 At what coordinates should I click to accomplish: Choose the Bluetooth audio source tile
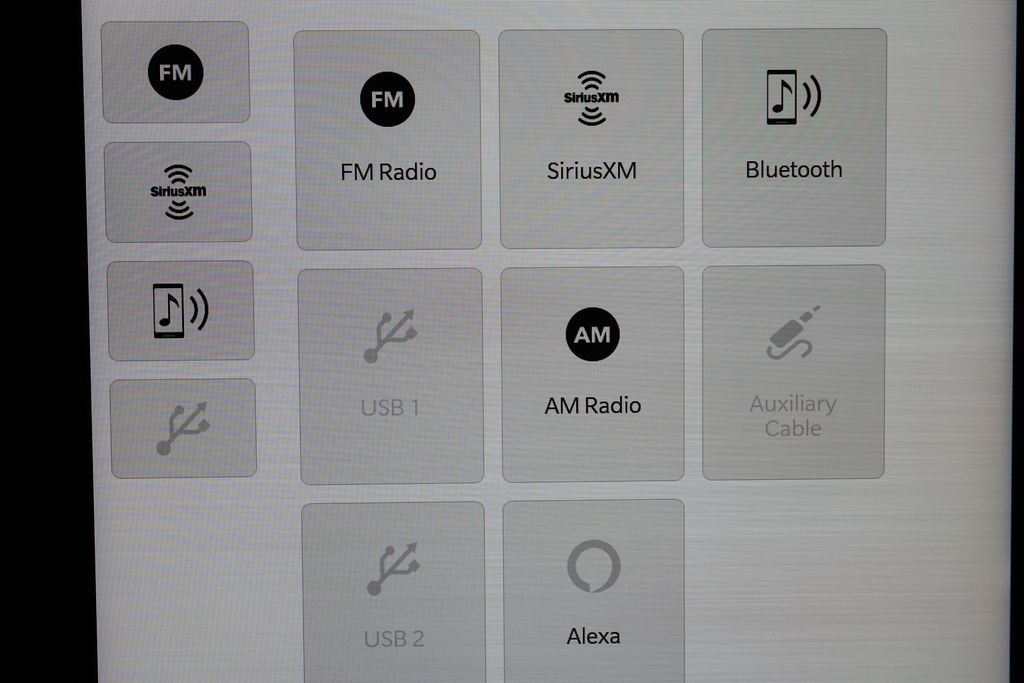[x=794, y=137]
